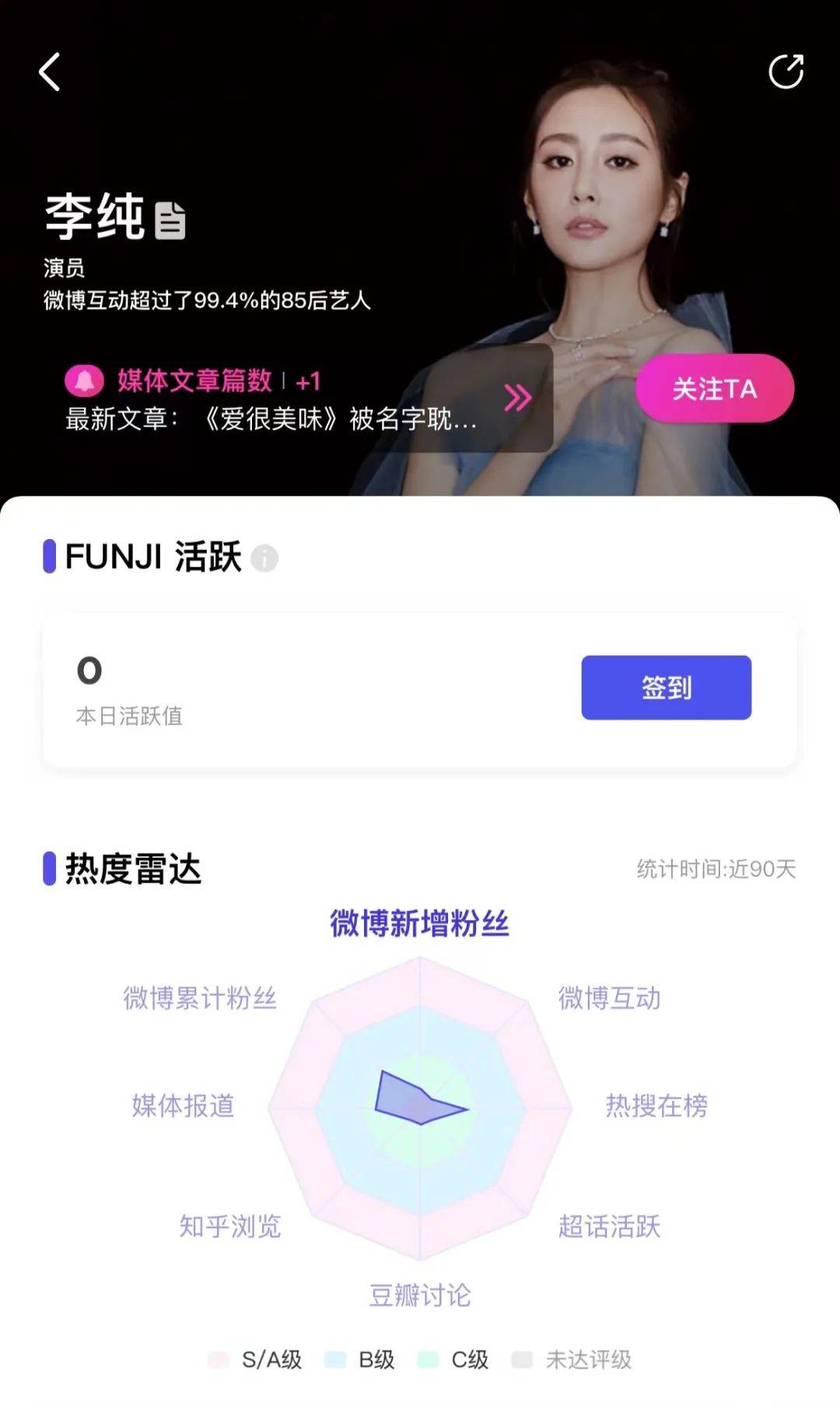This screenshot has width=840, height=1405.
Task: Show info about FUNJI 活跃
Action: [x=264, y=558]
